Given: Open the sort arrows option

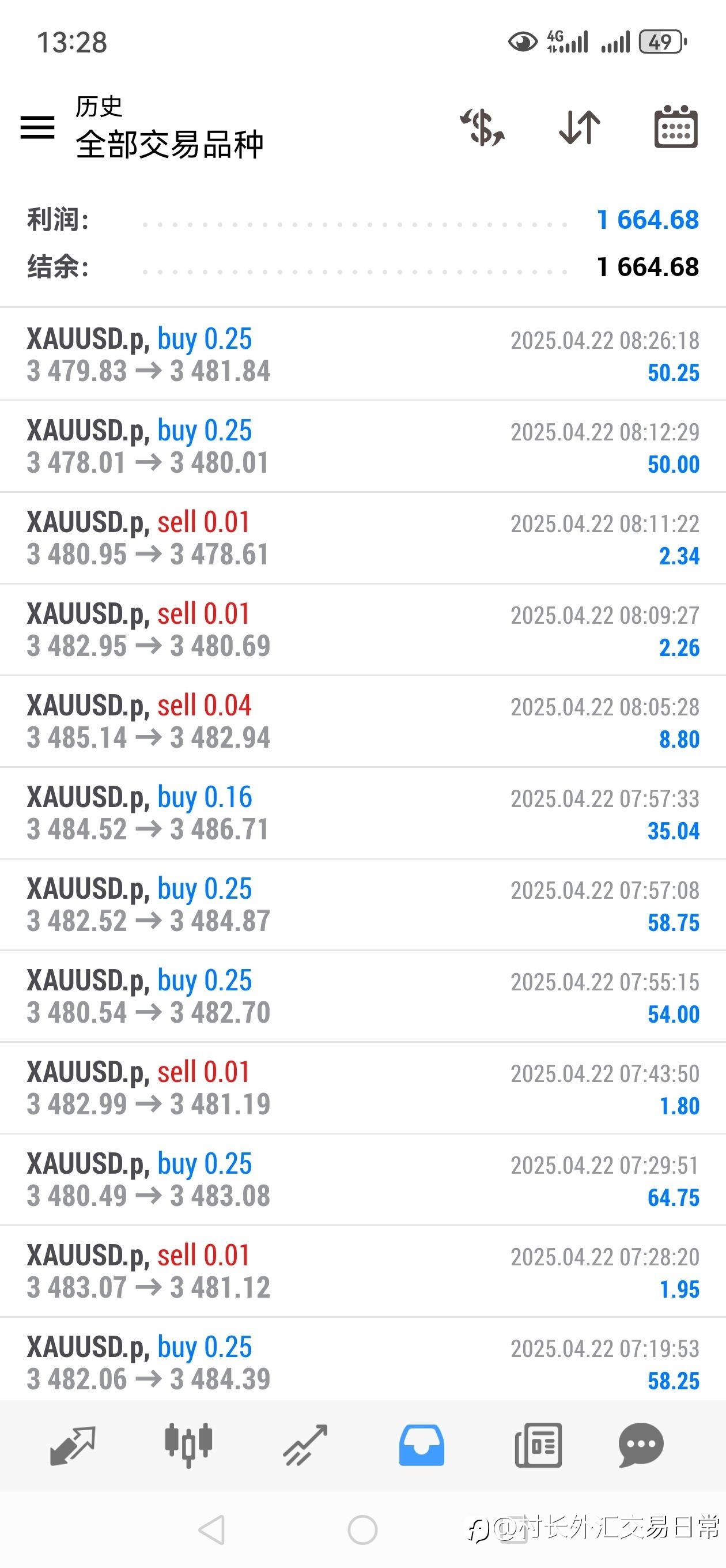Looking at the screenshot, I should pos(579,127).
